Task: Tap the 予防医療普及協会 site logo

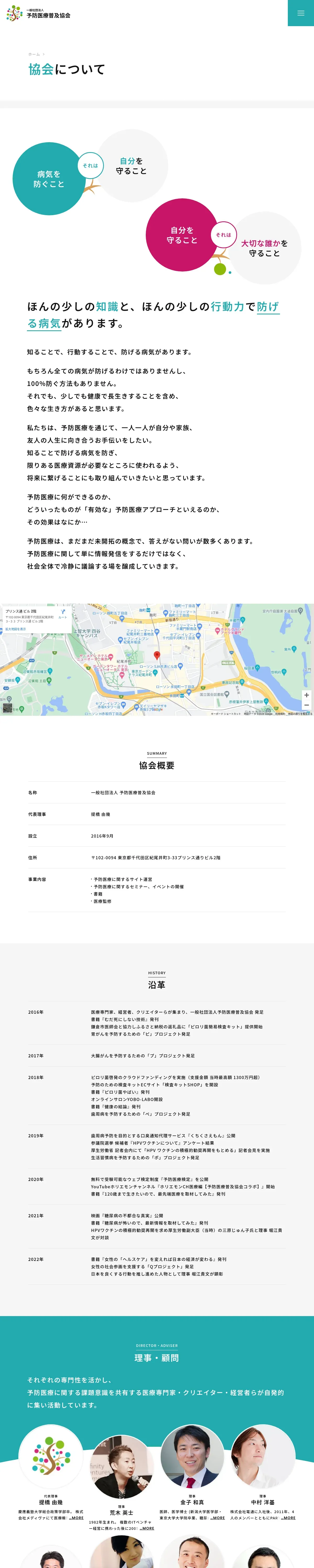Action: pyautogui.click(x=38, y=13)
